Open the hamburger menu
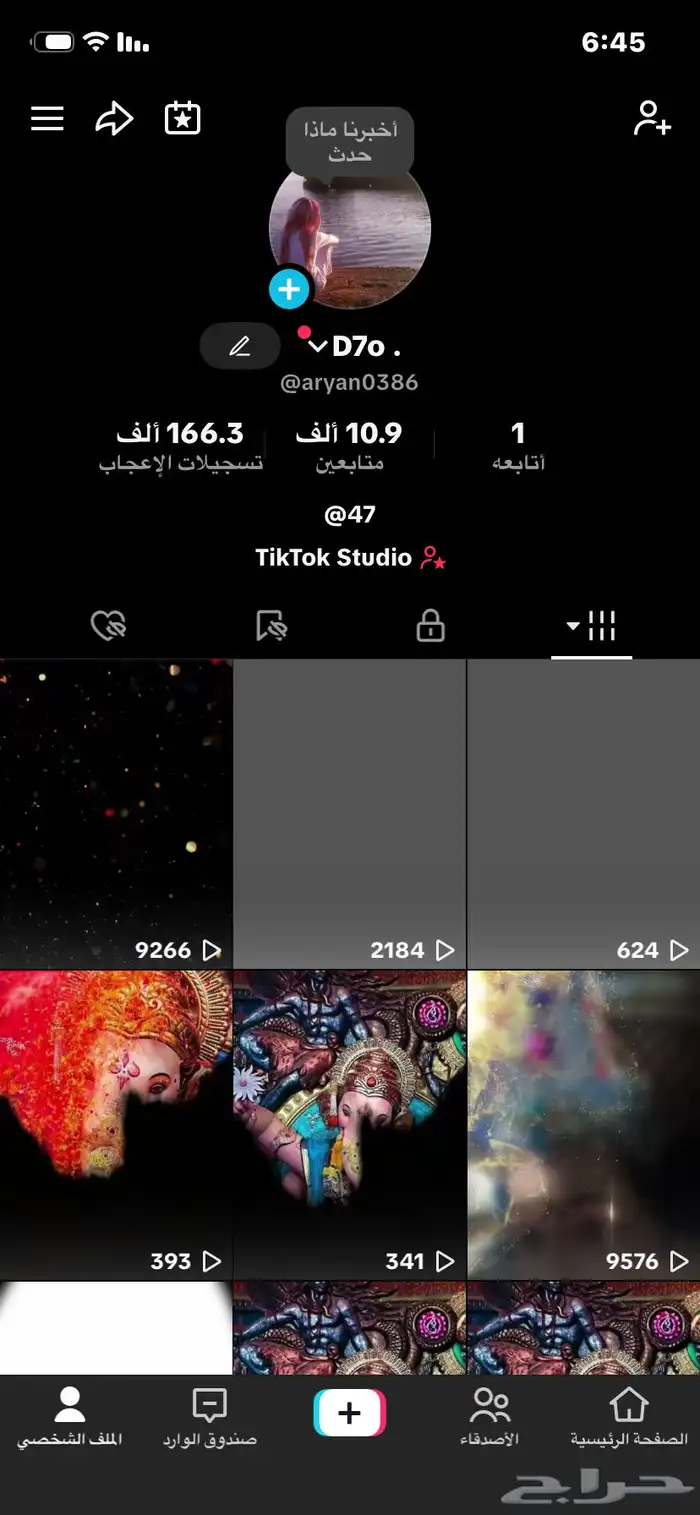 coord(47,119)
